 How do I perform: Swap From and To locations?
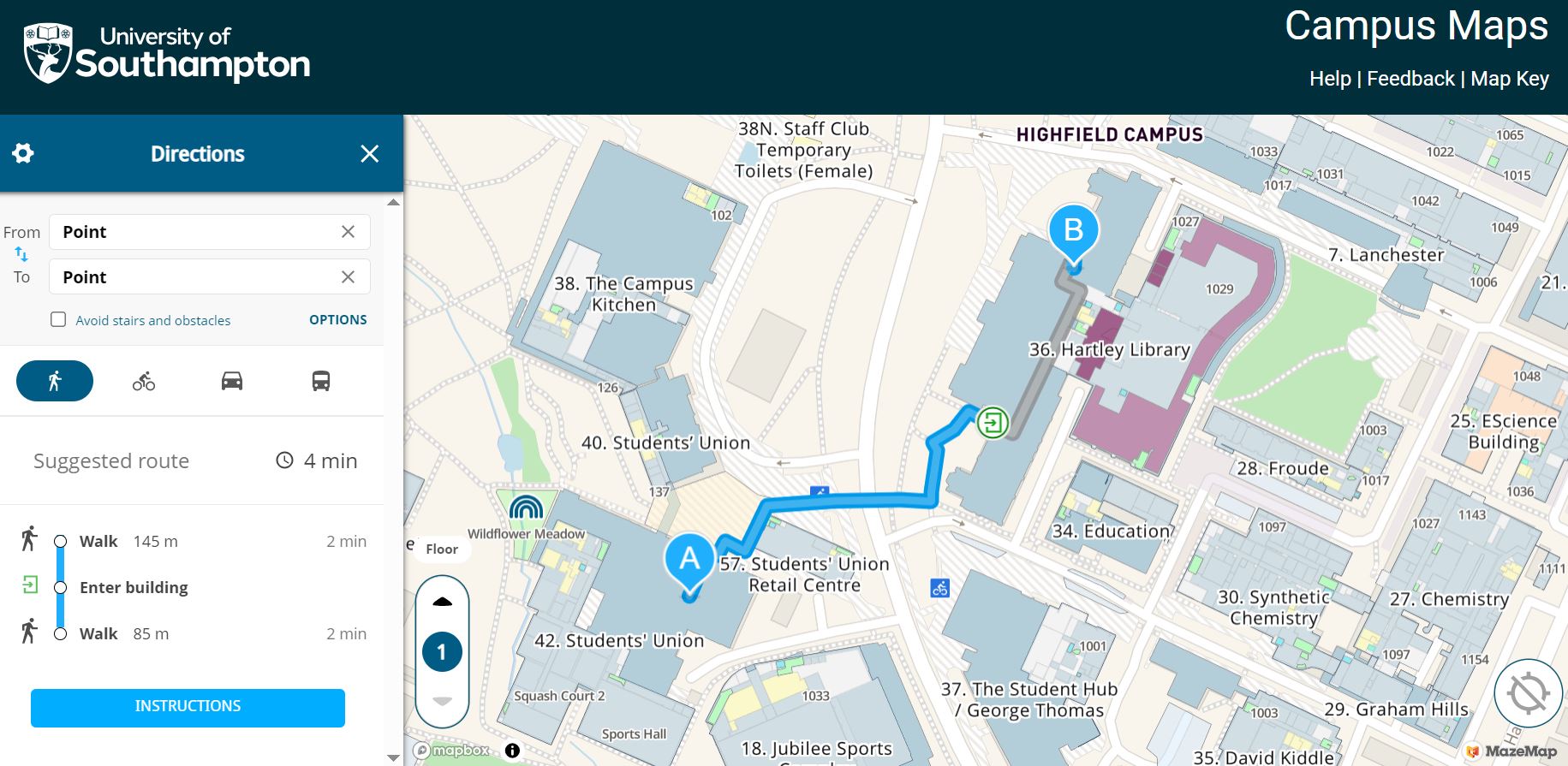(x=21, y=254)
